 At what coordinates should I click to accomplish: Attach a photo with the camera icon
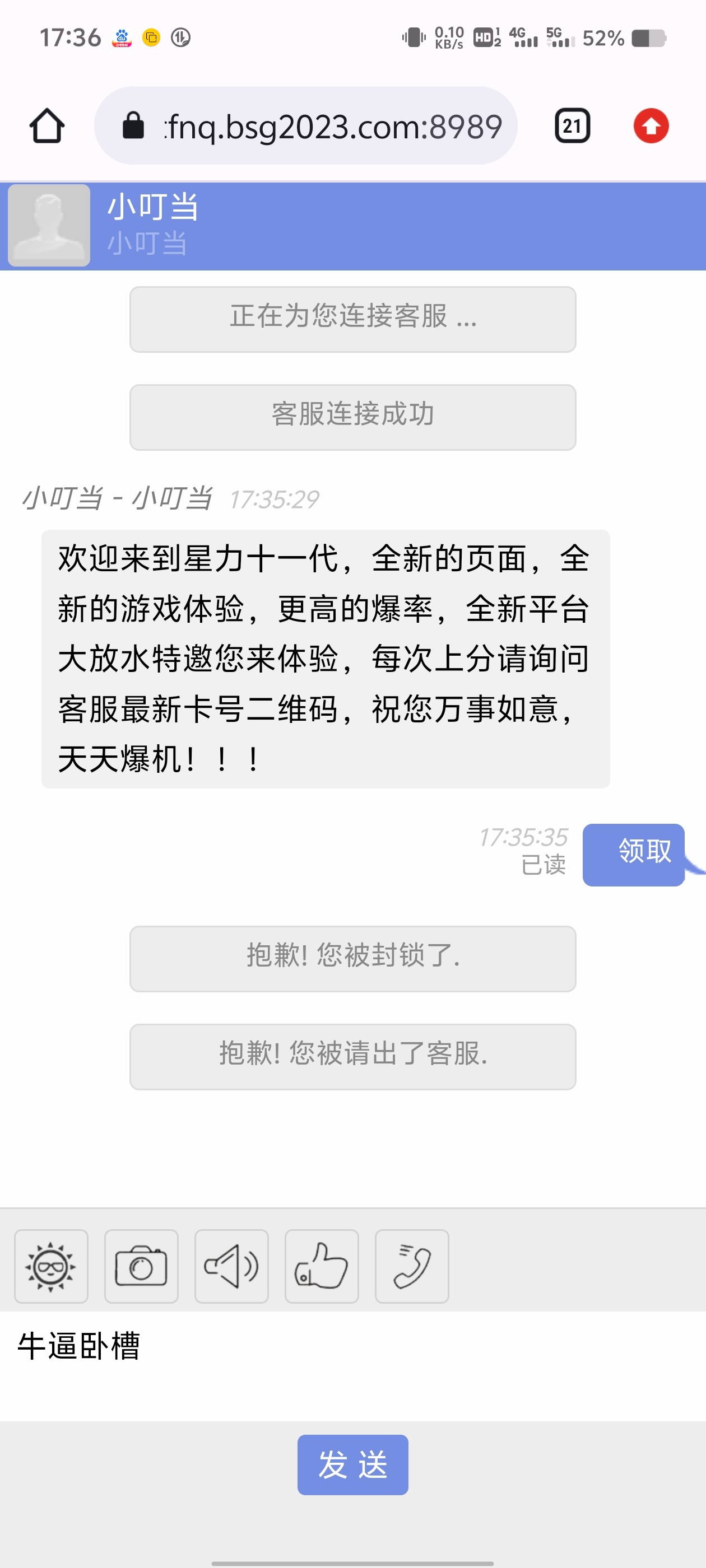click(141, 1266)
